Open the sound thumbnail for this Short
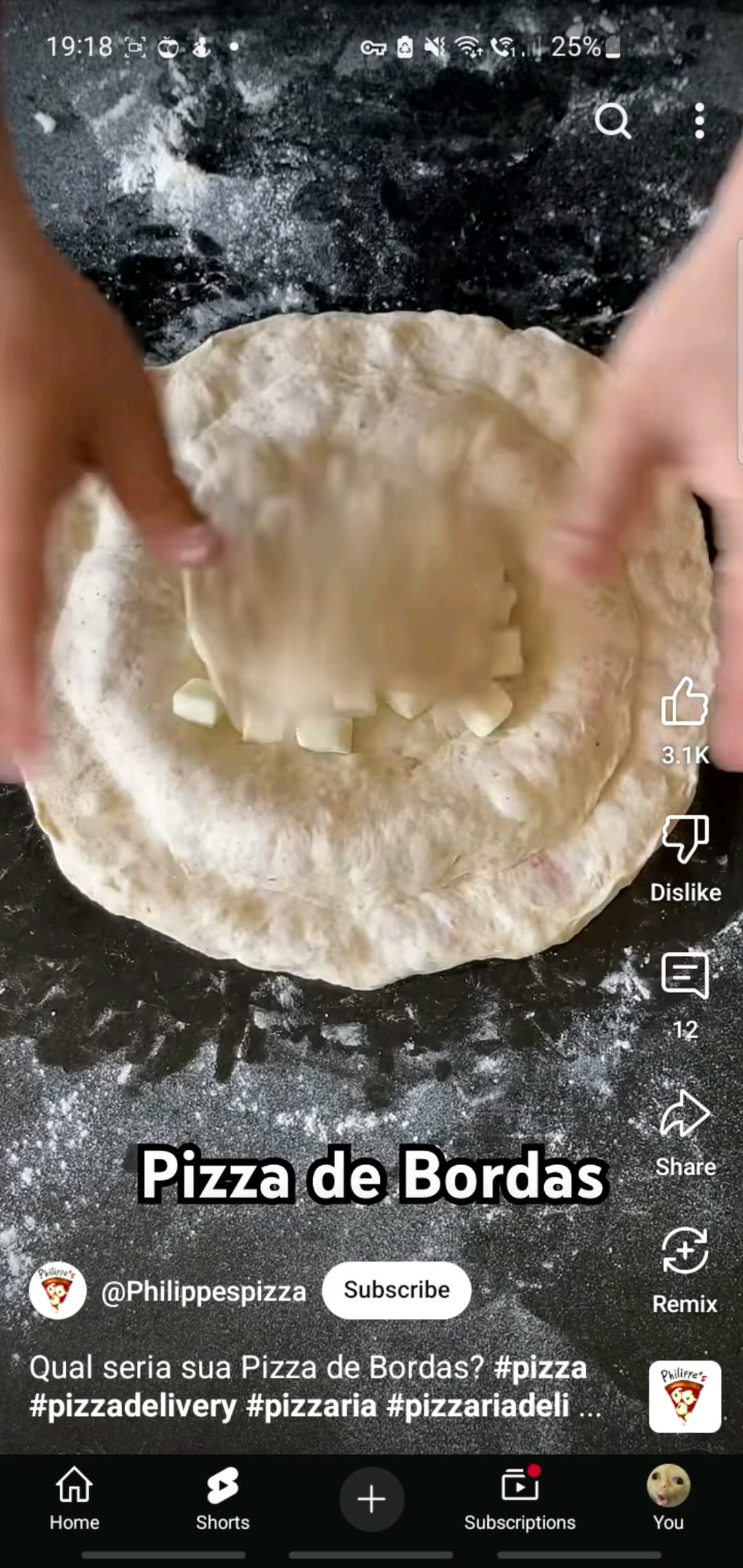This screenshot has height=1568, width=743. (x=685, y=1396)
